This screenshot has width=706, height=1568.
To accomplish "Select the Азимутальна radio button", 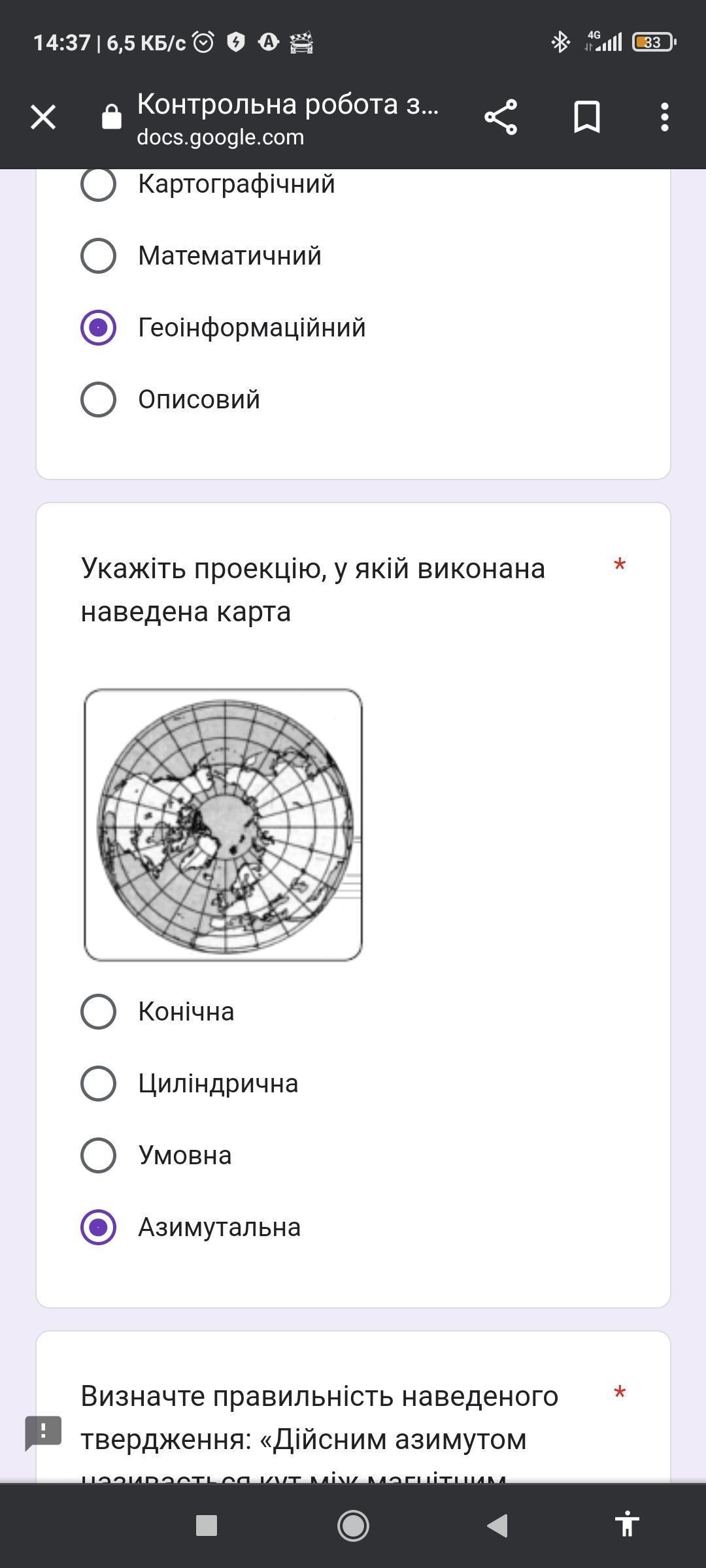I will (x=98, y=1227).
